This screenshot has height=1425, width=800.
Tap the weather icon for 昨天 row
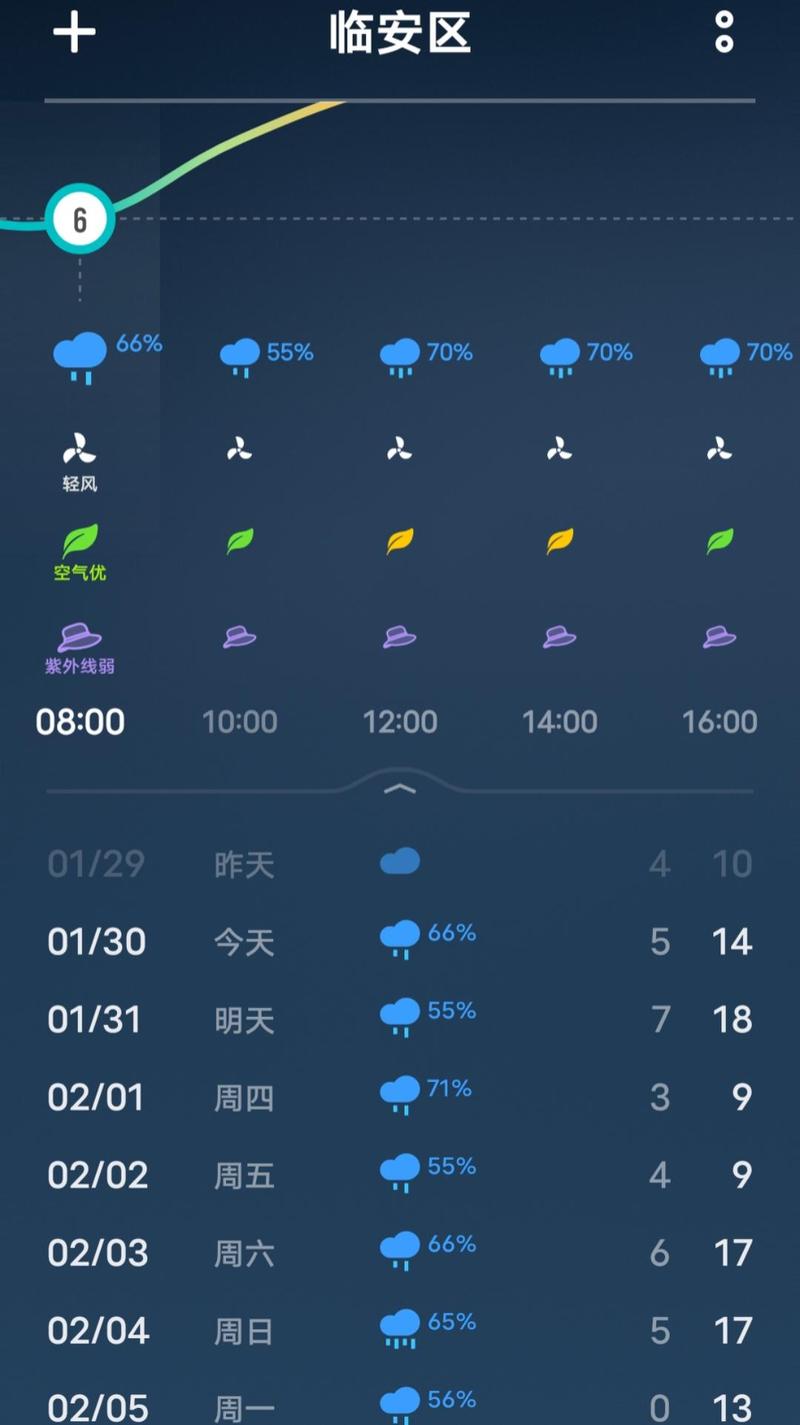400,860
